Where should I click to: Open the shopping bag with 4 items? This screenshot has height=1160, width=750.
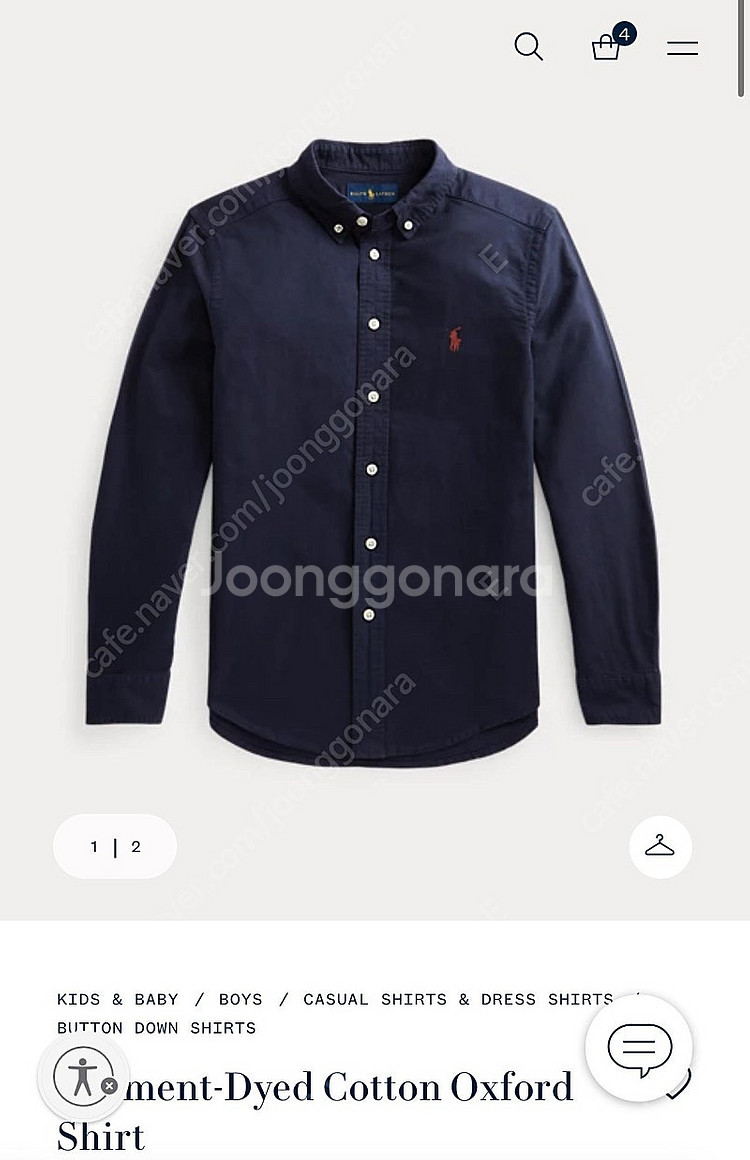tap(607, 46)
